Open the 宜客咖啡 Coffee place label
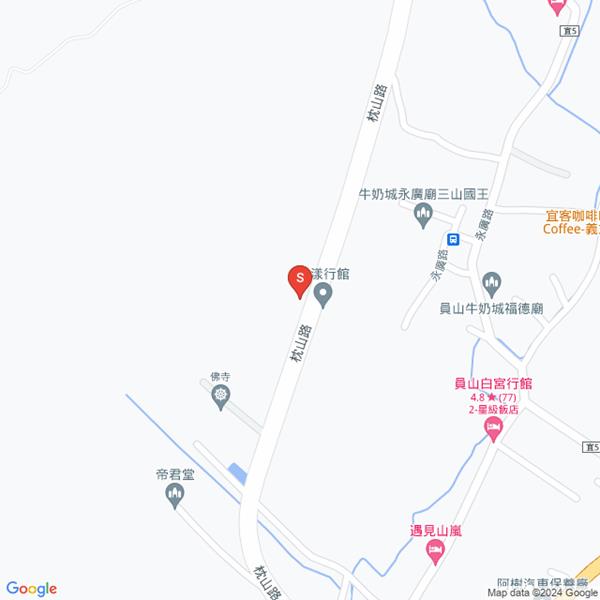Viewport: 600px width, 600px height. tap(571, 220)
